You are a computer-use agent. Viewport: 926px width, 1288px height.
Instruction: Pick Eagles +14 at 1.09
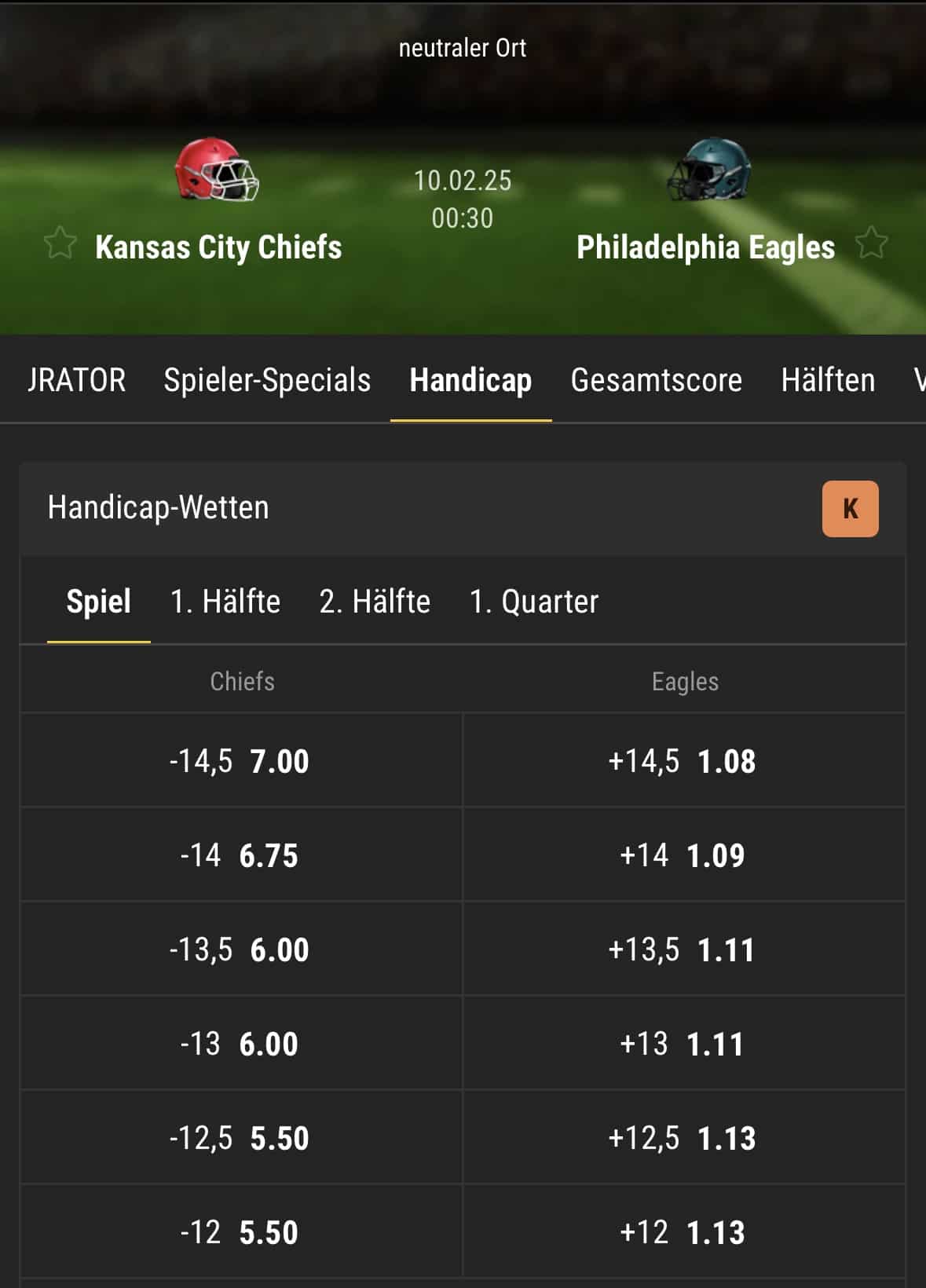coord(683,855)
